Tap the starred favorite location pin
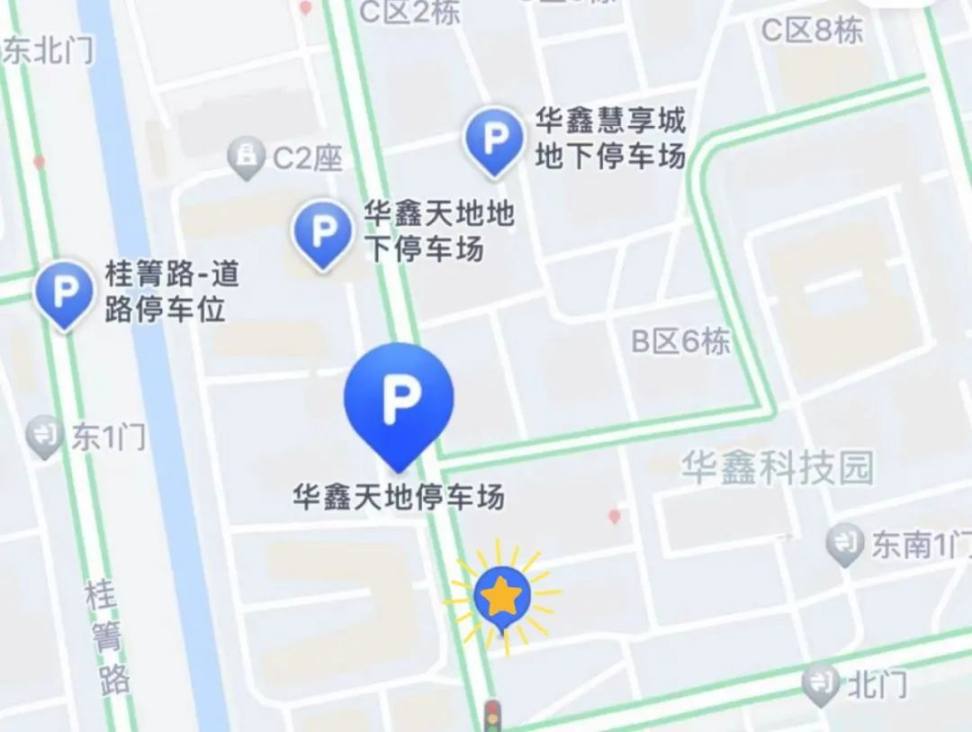This screenshot has height=732, width=972. click(x=502, y=598)
